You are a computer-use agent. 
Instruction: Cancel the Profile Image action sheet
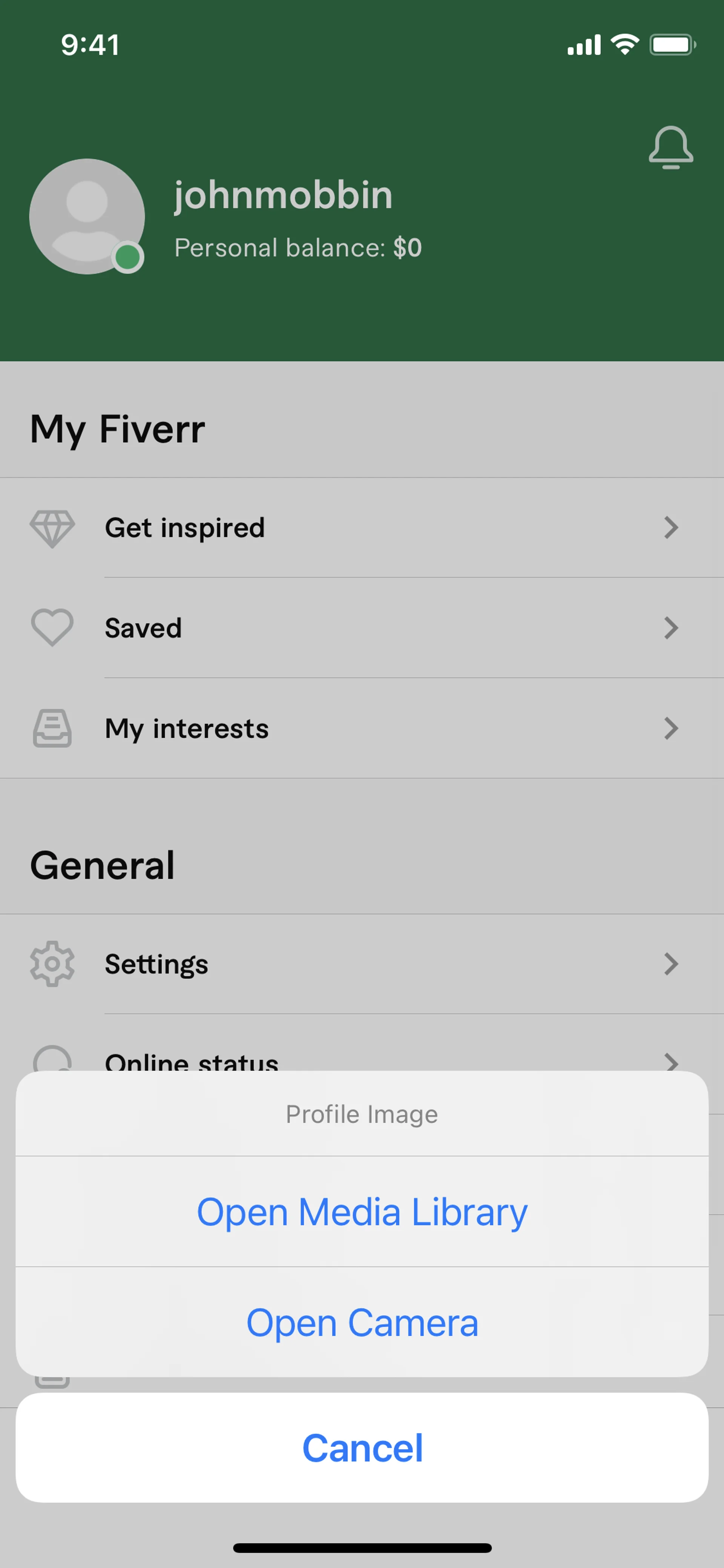pyautogui.click(x=362, y=1447)
